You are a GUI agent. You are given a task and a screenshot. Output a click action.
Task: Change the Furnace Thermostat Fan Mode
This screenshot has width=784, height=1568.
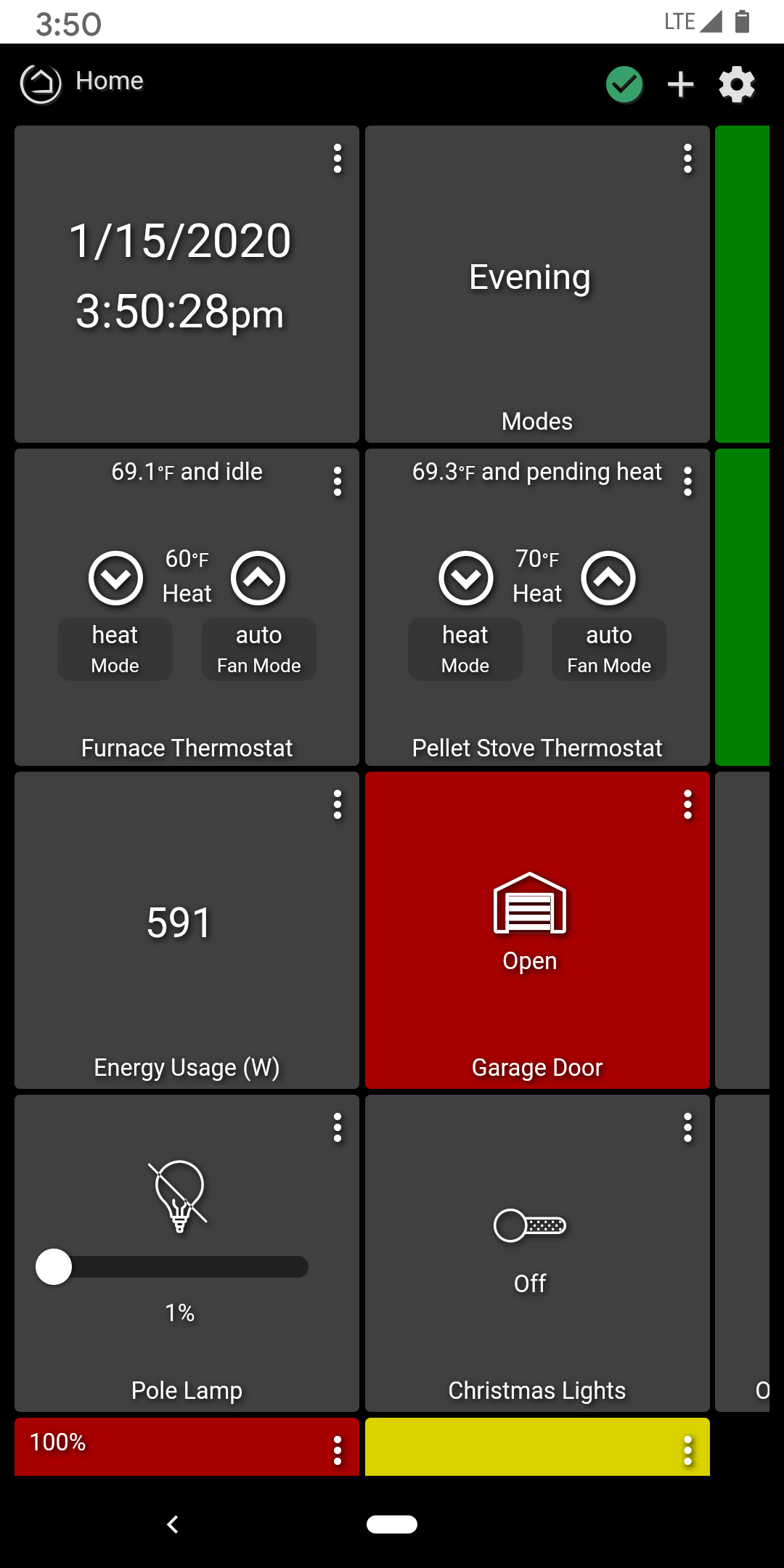tap(259, 649)
